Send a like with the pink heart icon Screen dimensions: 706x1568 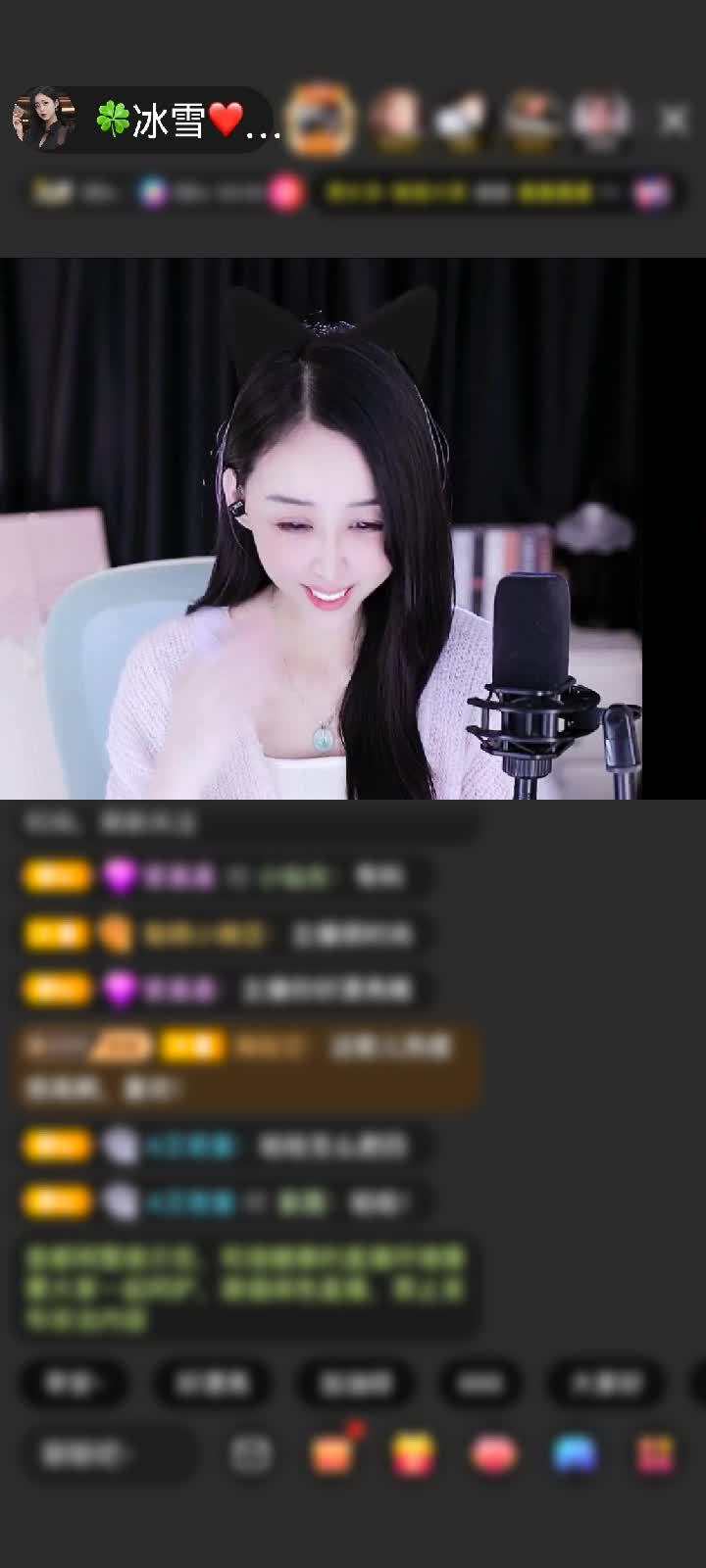(493, 1454)
